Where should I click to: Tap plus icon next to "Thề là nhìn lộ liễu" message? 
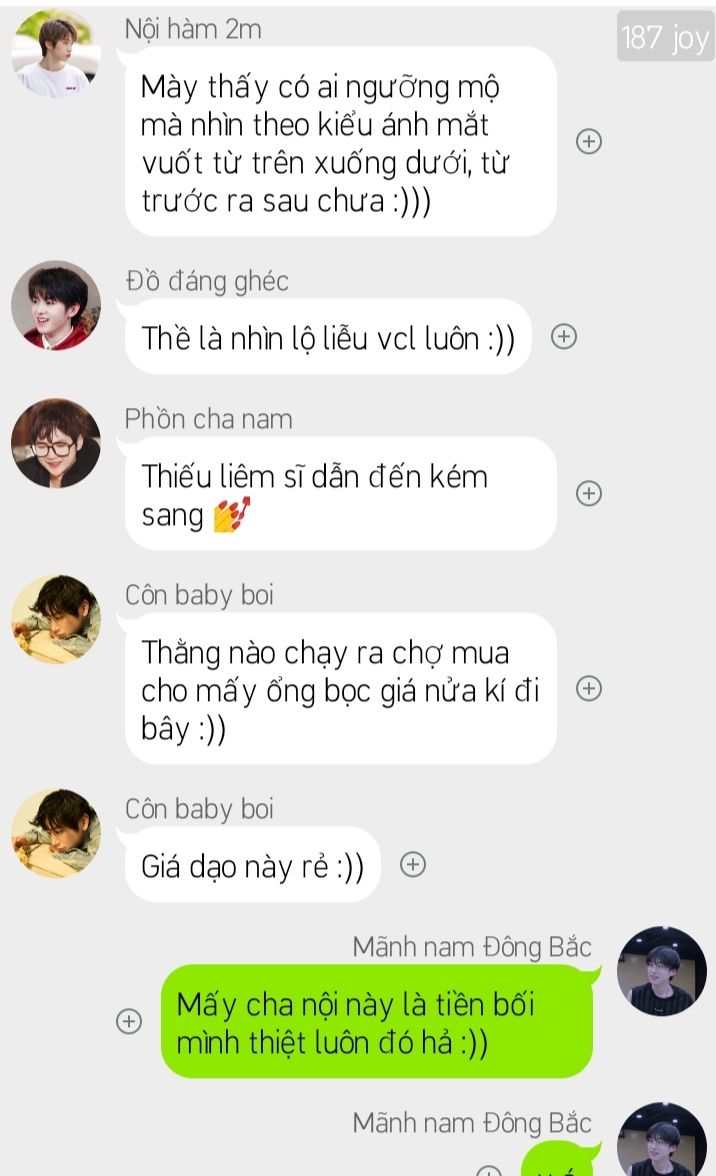pyautogui.click(x=564, y=337)
